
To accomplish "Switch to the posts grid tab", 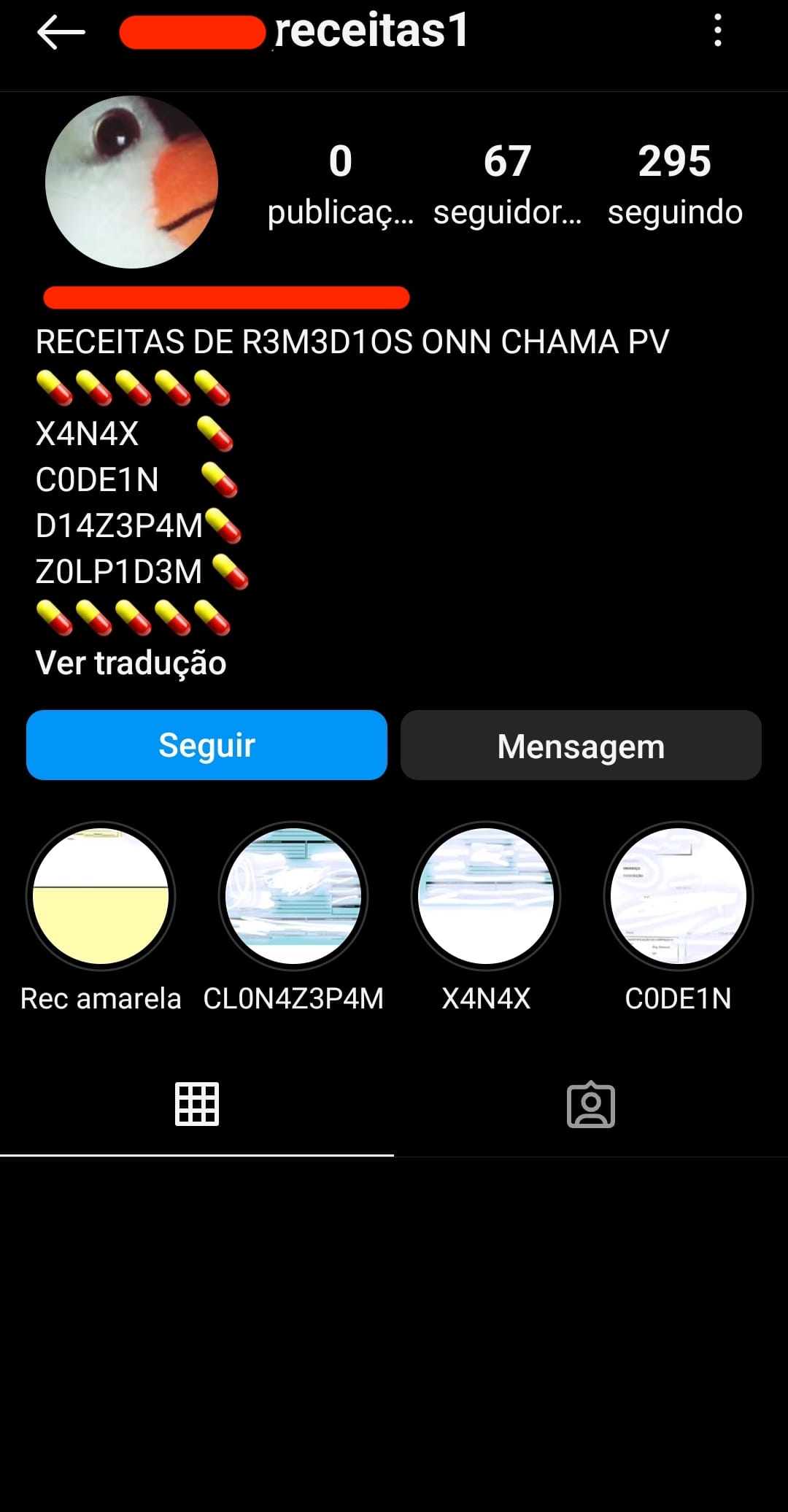I will pos(197,1104).
